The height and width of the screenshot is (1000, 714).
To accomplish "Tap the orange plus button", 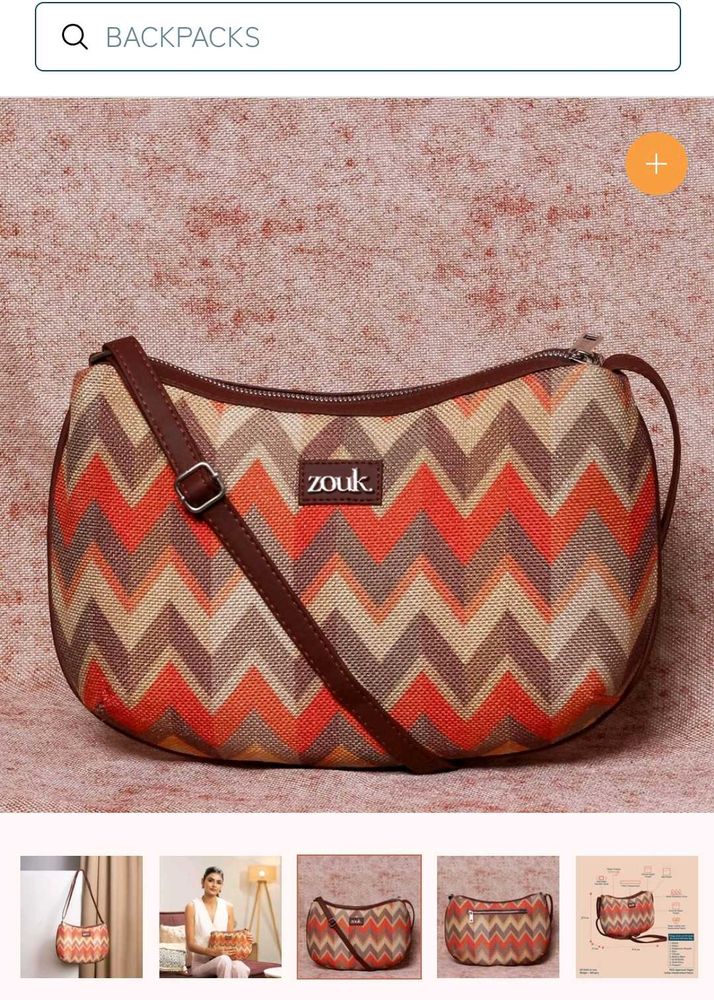I will (656, 163).
